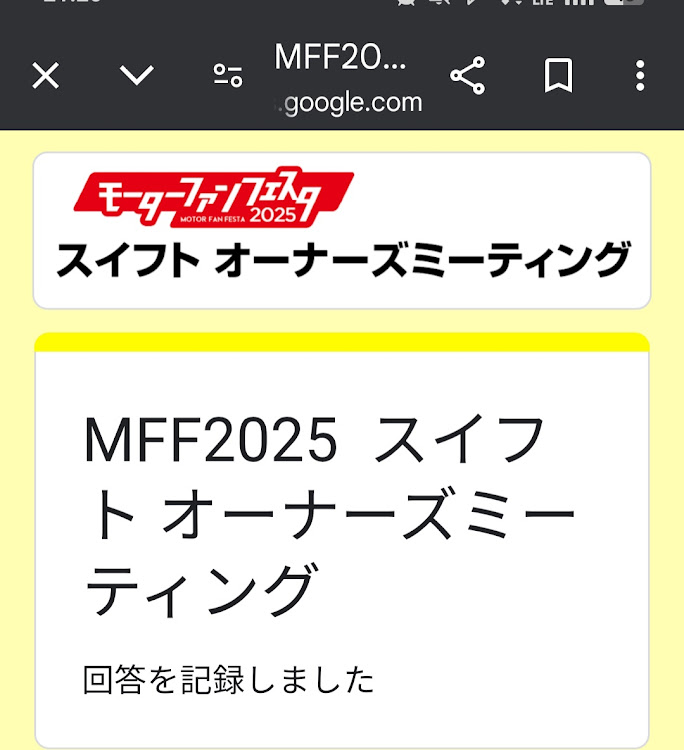Open site settings tune icon
Viewport: 684px width, 750px height.
(228, 76)
